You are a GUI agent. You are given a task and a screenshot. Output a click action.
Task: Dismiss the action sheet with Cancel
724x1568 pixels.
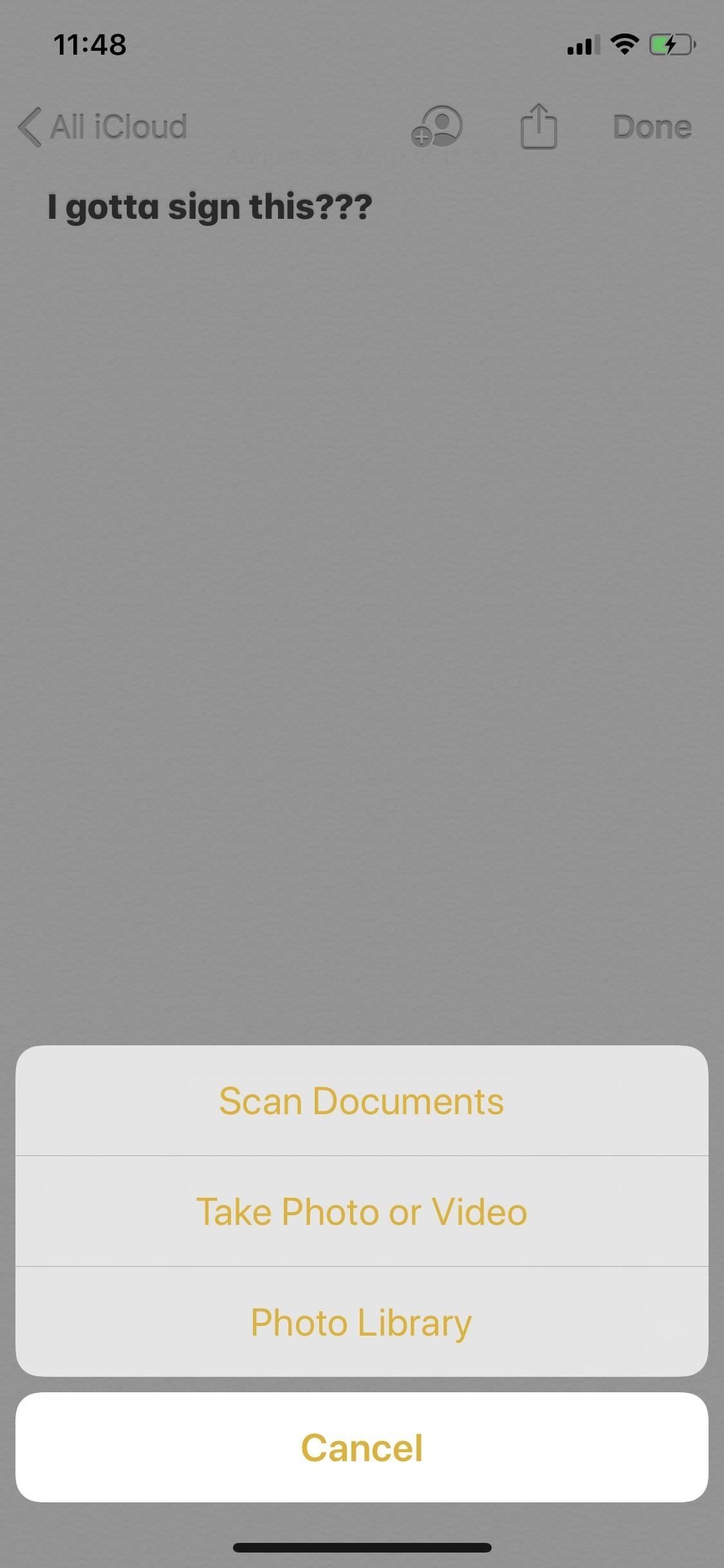pos(362,1447)
